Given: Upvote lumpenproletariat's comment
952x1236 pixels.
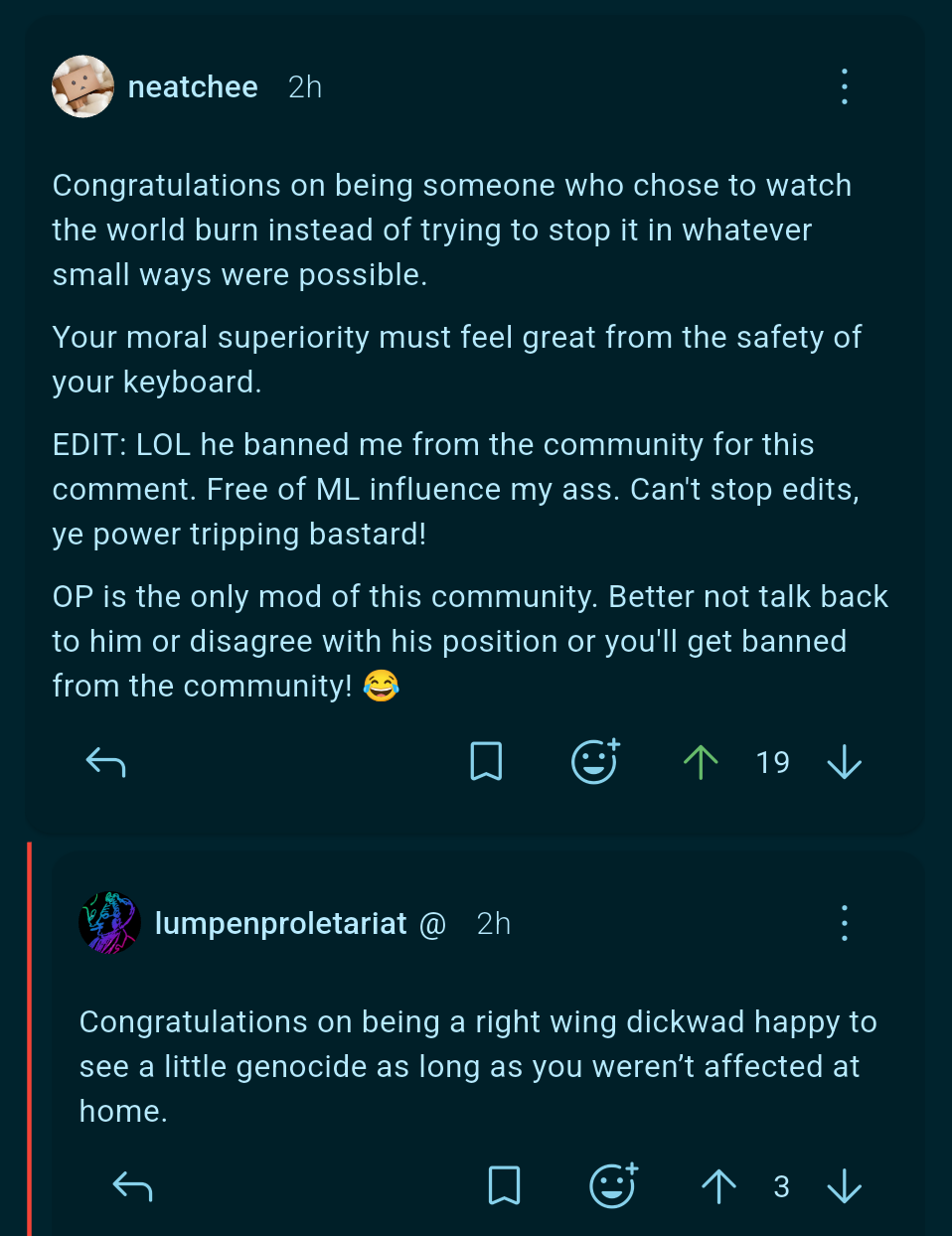Looking at the screenshot, I should 718,1185.
